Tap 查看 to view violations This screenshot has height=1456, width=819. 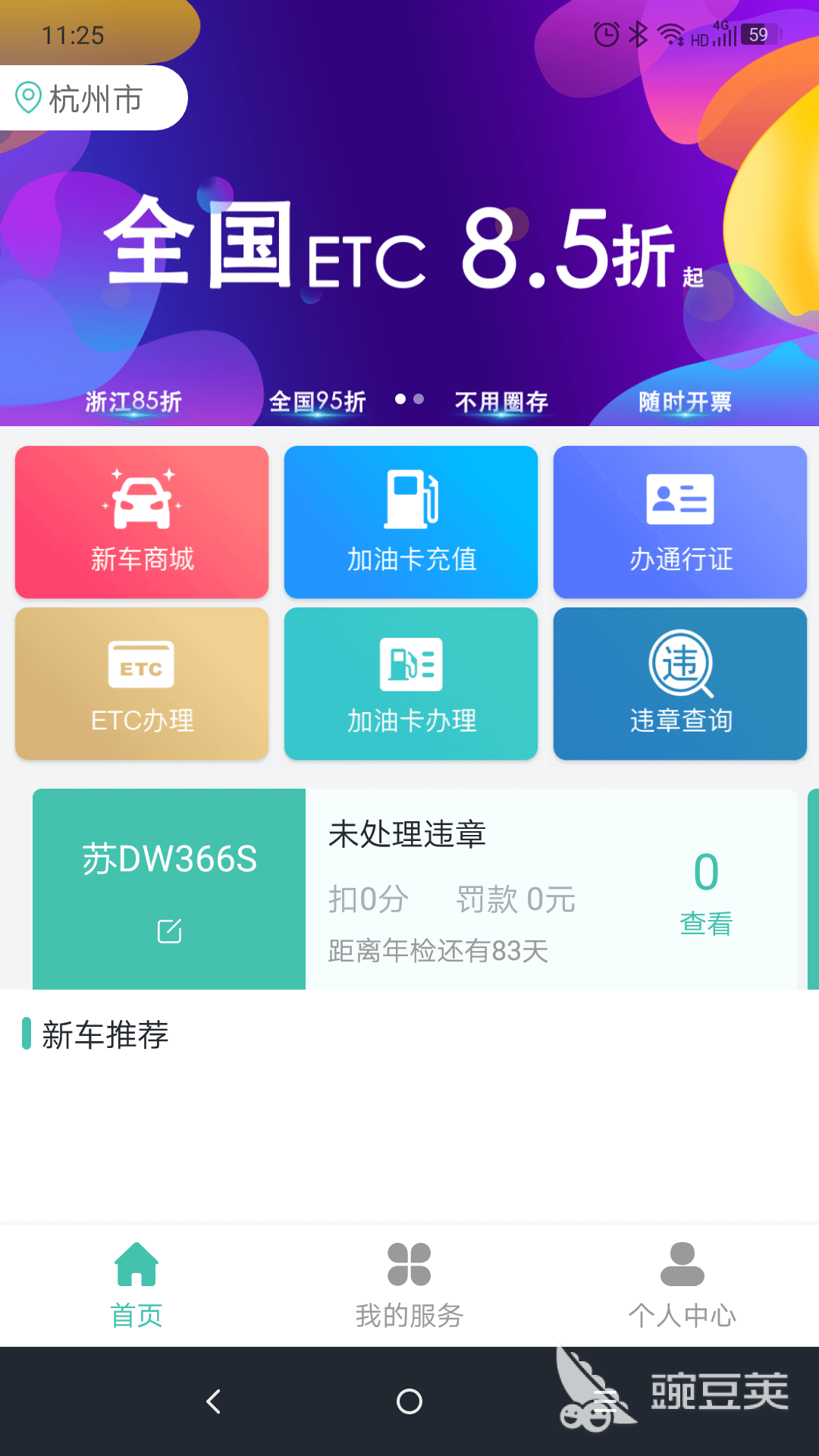tap(705, 923)
